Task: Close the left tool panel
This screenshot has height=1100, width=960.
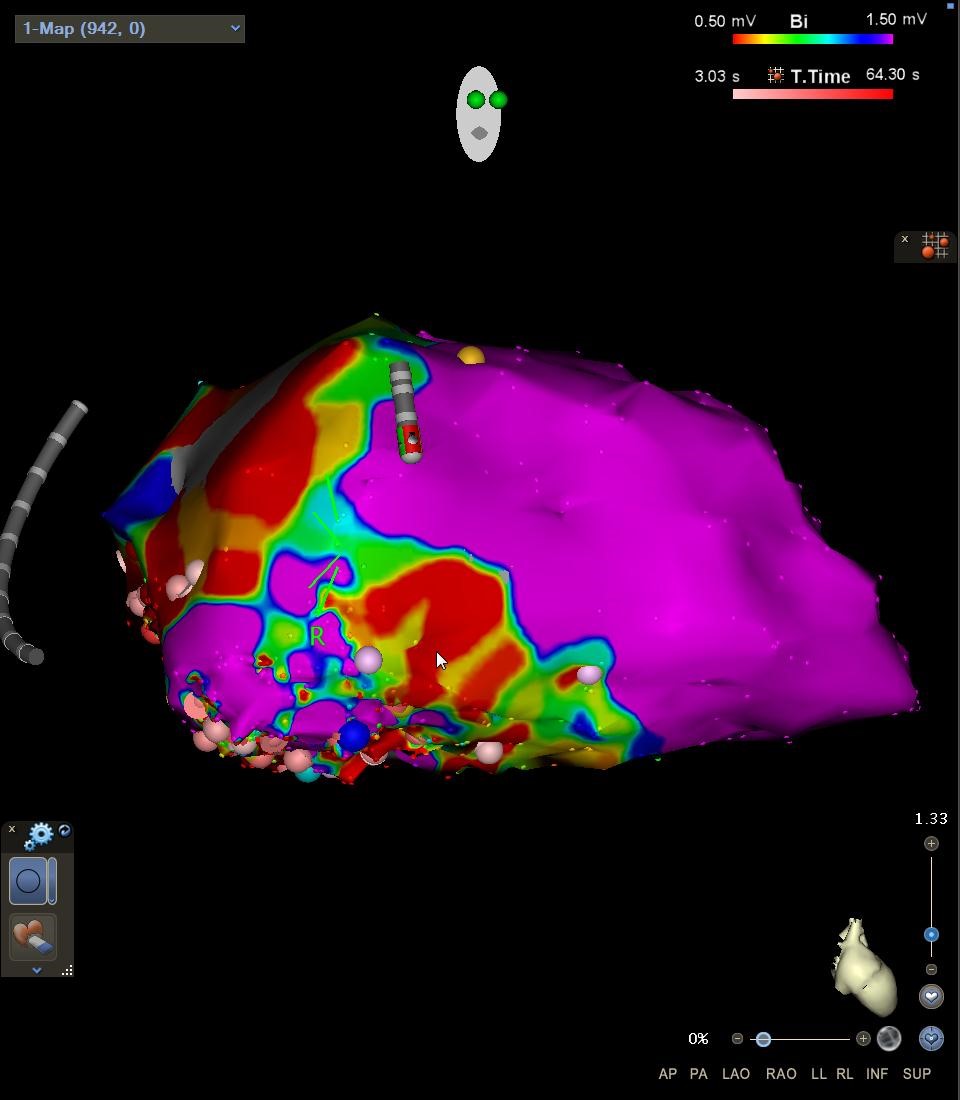Action: [11, 829]
